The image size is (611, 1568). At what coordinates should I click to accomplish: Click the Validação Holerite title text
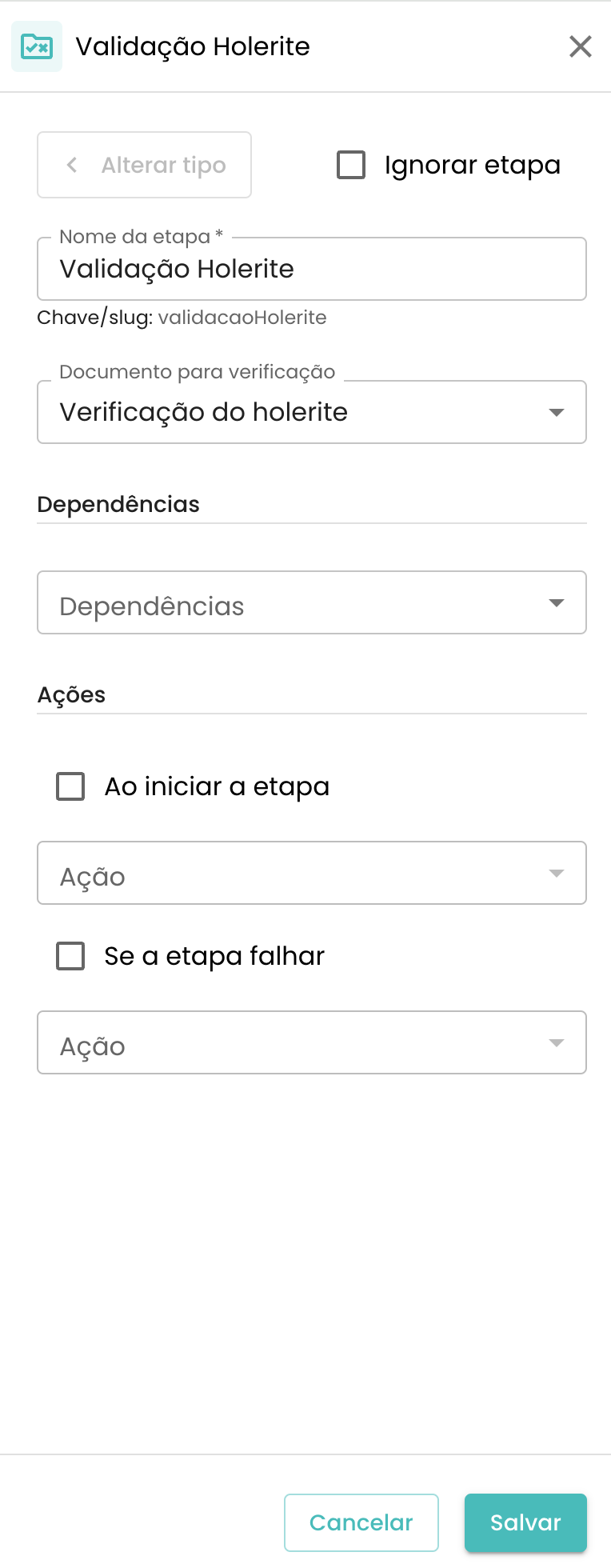click(192, 46)
